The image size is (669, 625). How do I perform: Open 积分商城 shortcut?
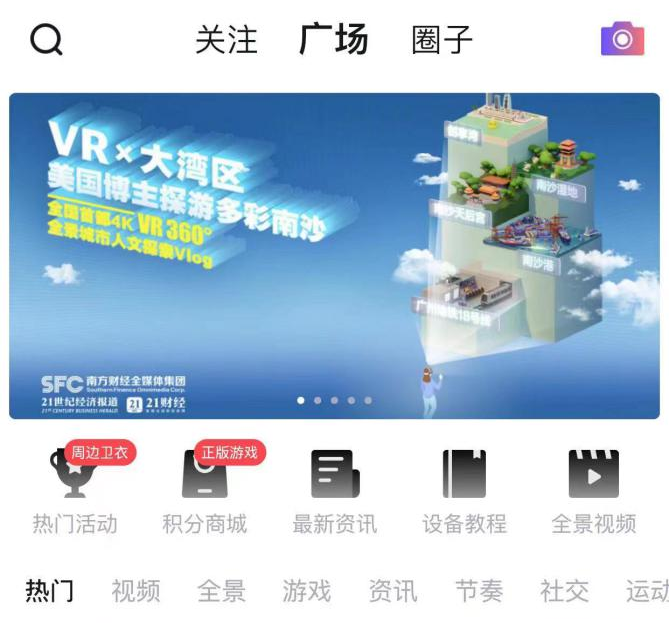click(205, 490)
